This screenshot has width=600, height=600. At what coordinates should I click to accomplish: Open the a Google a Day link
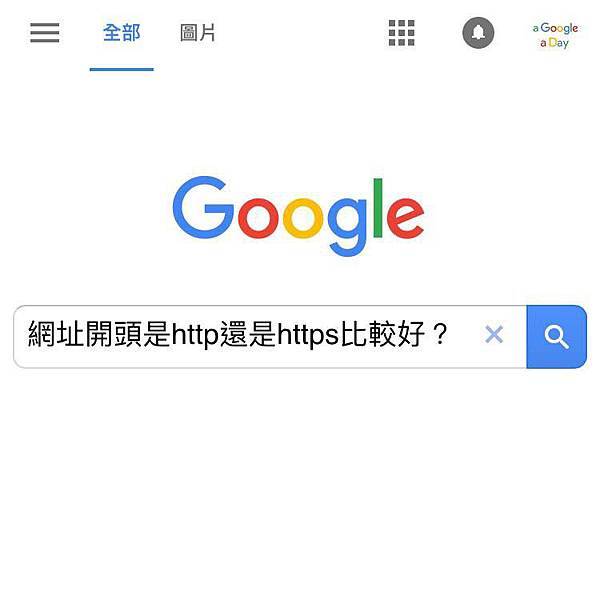(x=555, y=35)
